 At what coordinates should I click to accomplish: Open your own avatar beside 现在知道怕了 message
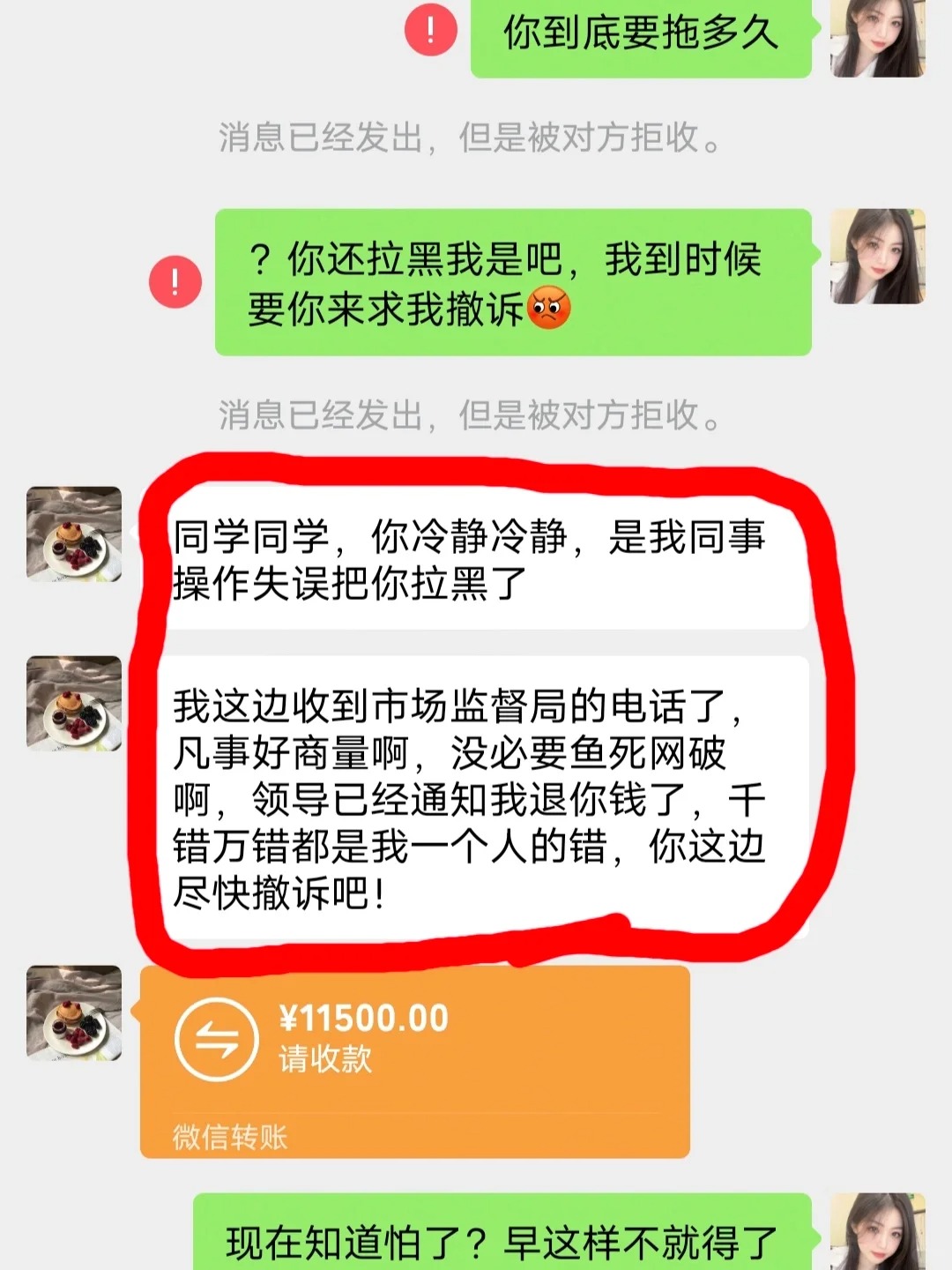pos(878,1233)
